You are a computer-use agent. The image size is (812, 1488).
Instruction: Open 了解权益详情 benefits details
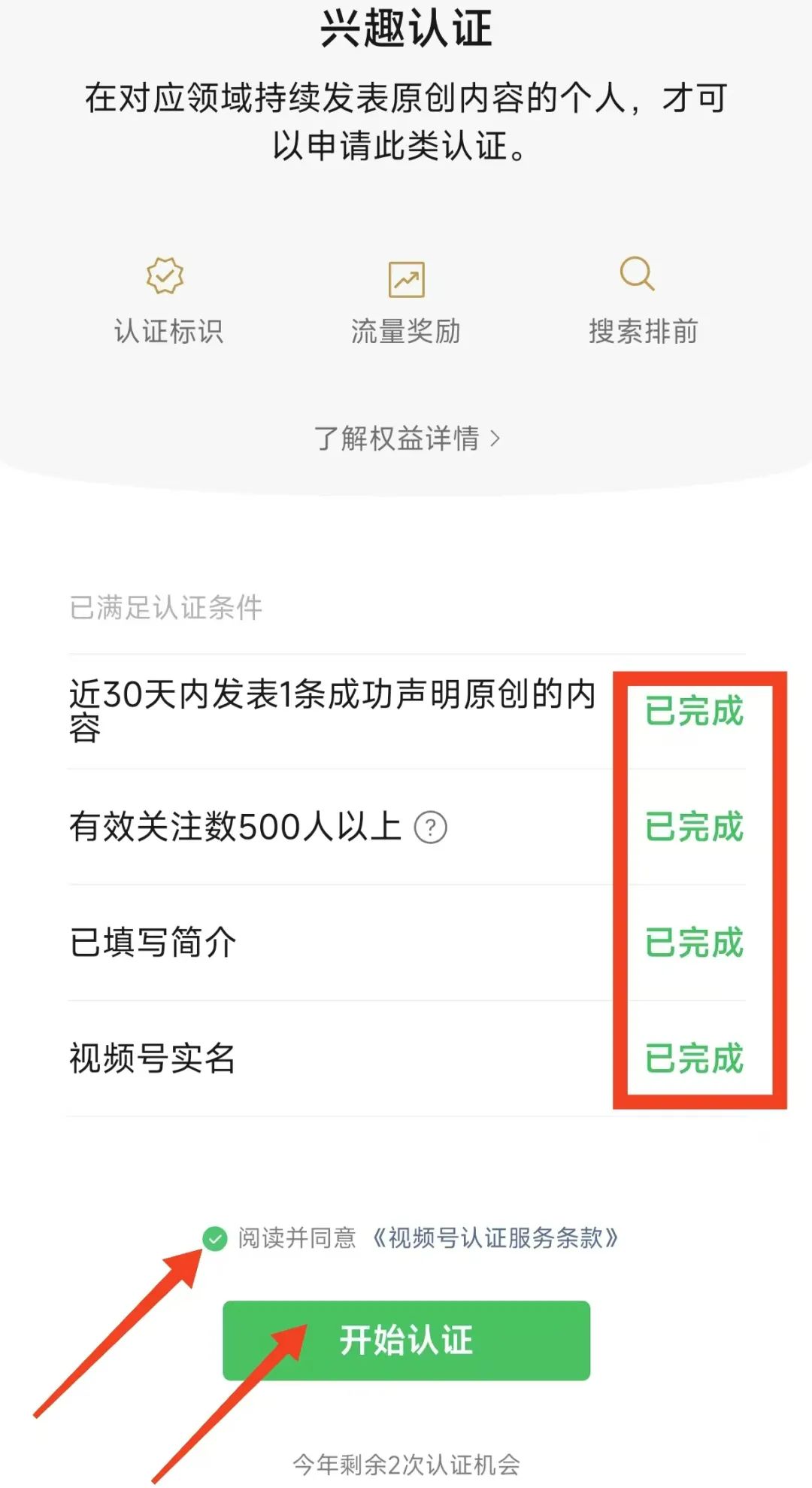[407, 438]
